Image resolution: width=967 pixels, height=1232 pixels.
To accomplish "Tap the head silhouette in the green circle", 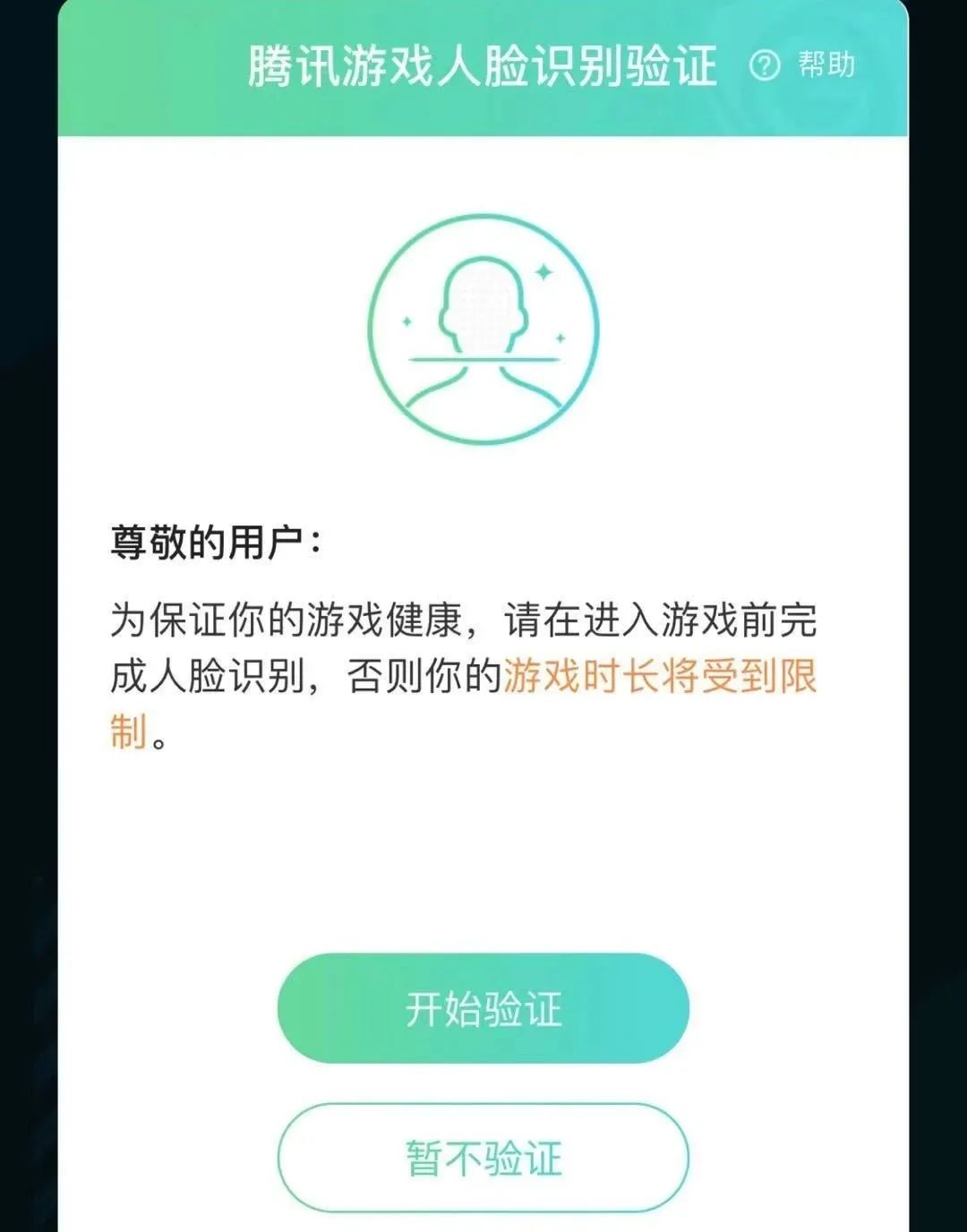I will (x=483, y=300).
